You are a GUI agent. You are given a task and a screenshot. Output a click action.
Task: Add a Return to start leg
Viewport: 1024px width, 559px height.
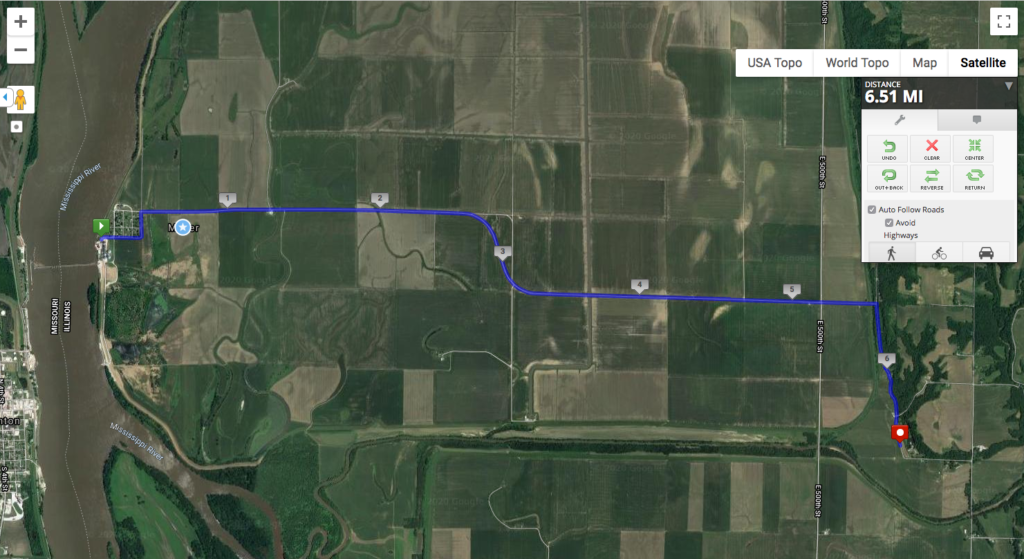point(975,179)
